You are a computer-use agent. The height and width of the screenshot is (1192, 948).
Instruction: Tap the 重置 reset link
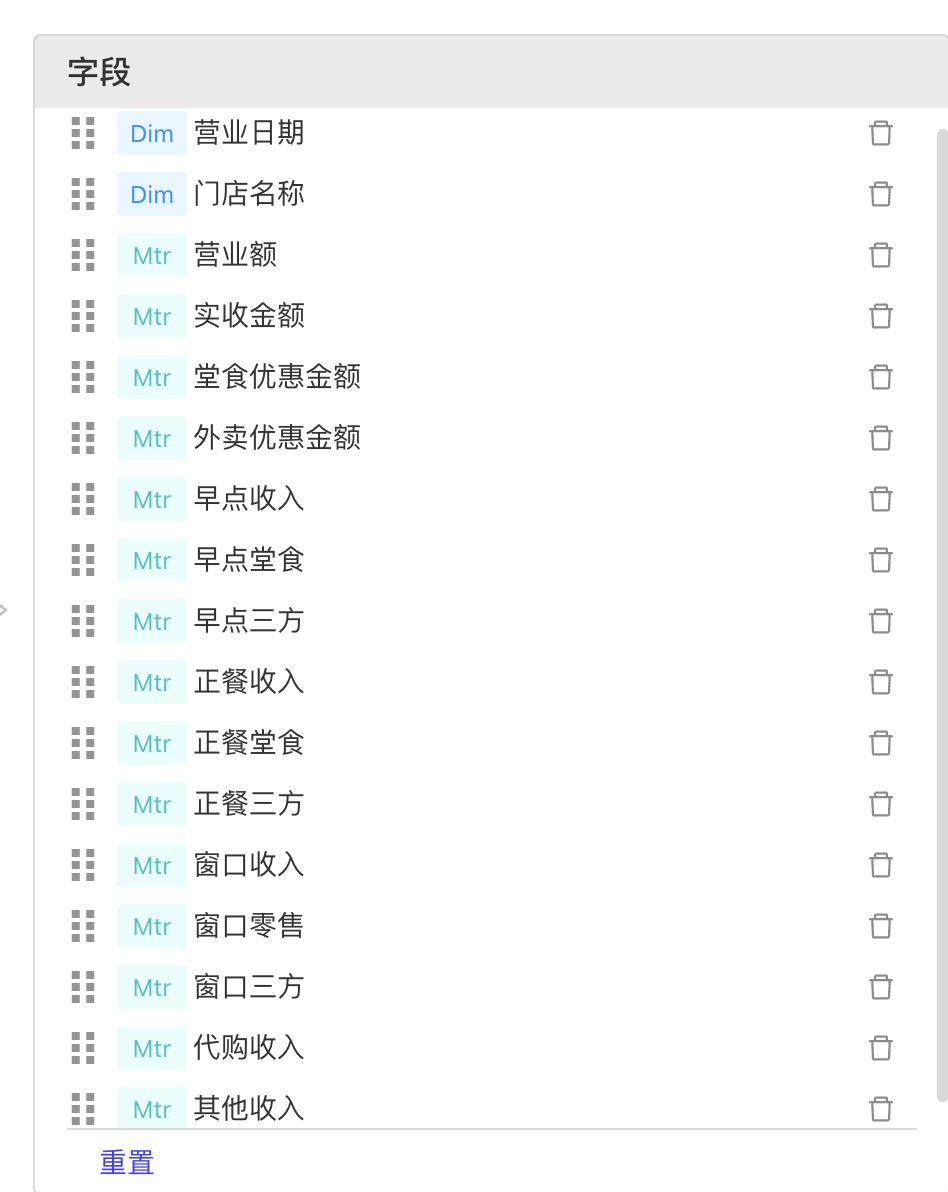pos(127,1163)
